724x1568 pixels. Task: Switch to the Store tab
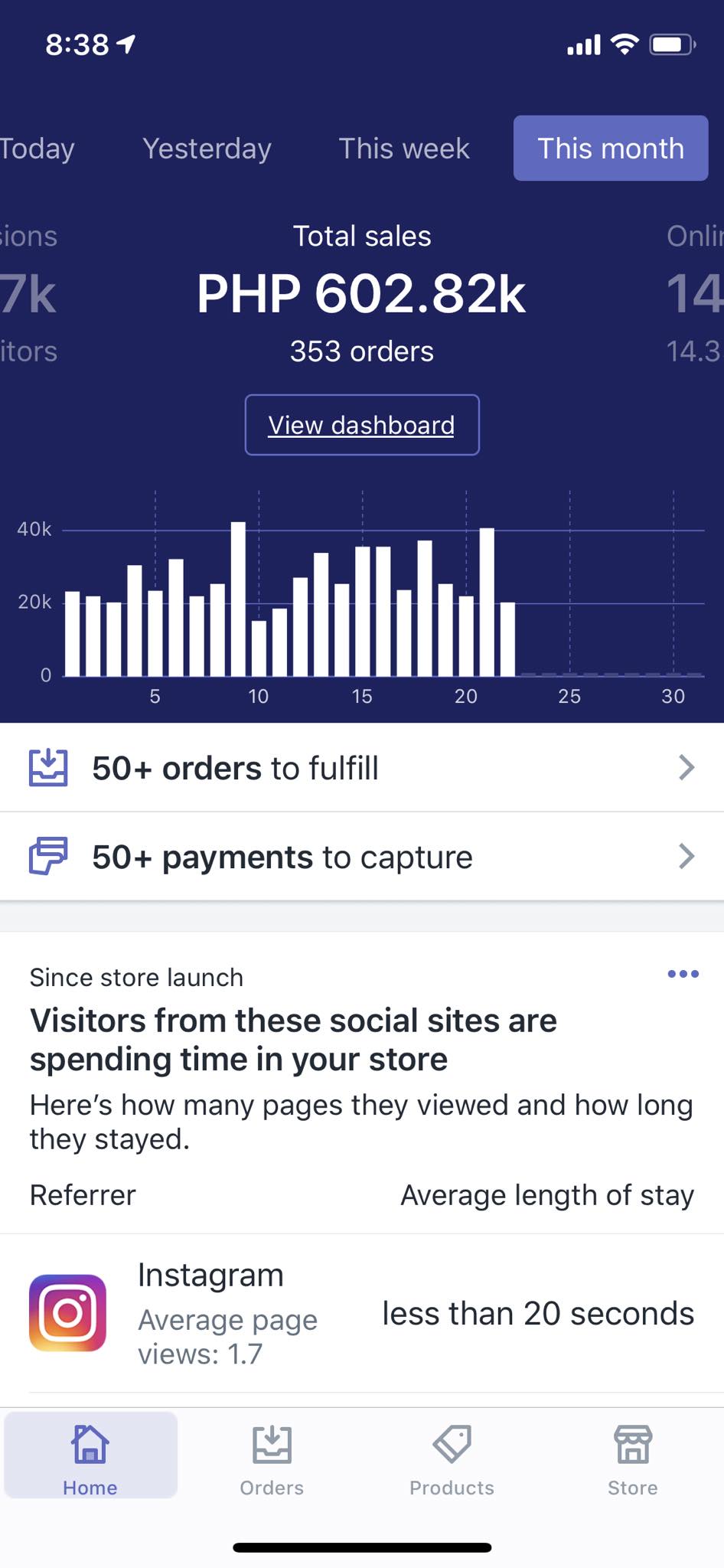point(632,1457)
